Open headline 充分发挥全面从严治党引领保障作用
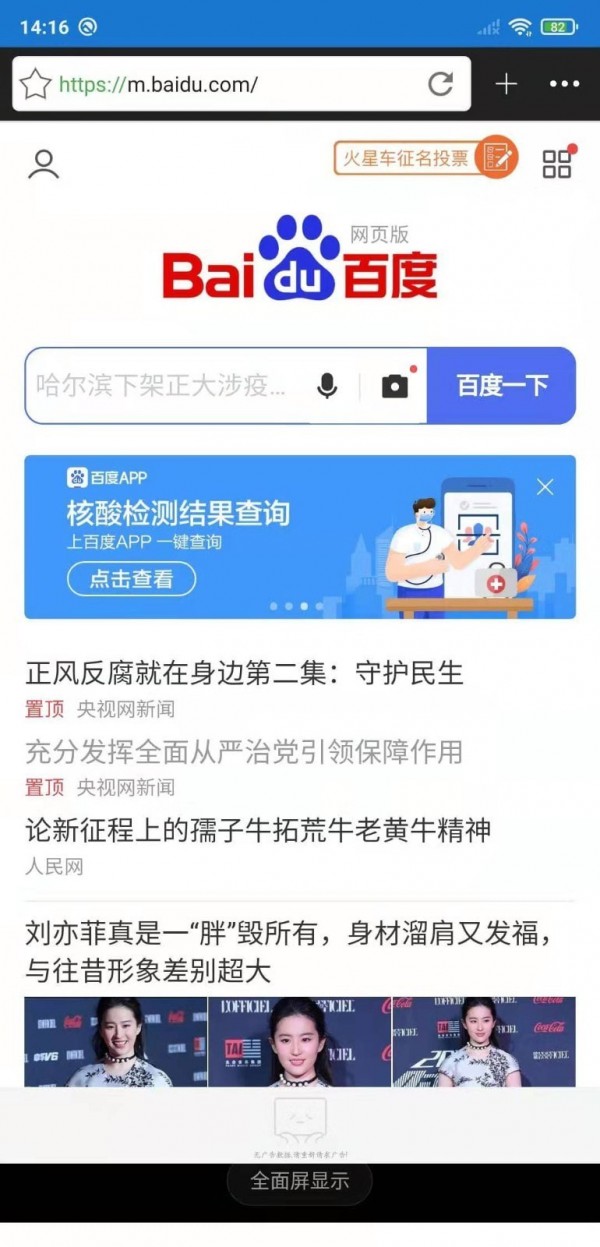The image size is (600, 1247). tap(244, 751)
